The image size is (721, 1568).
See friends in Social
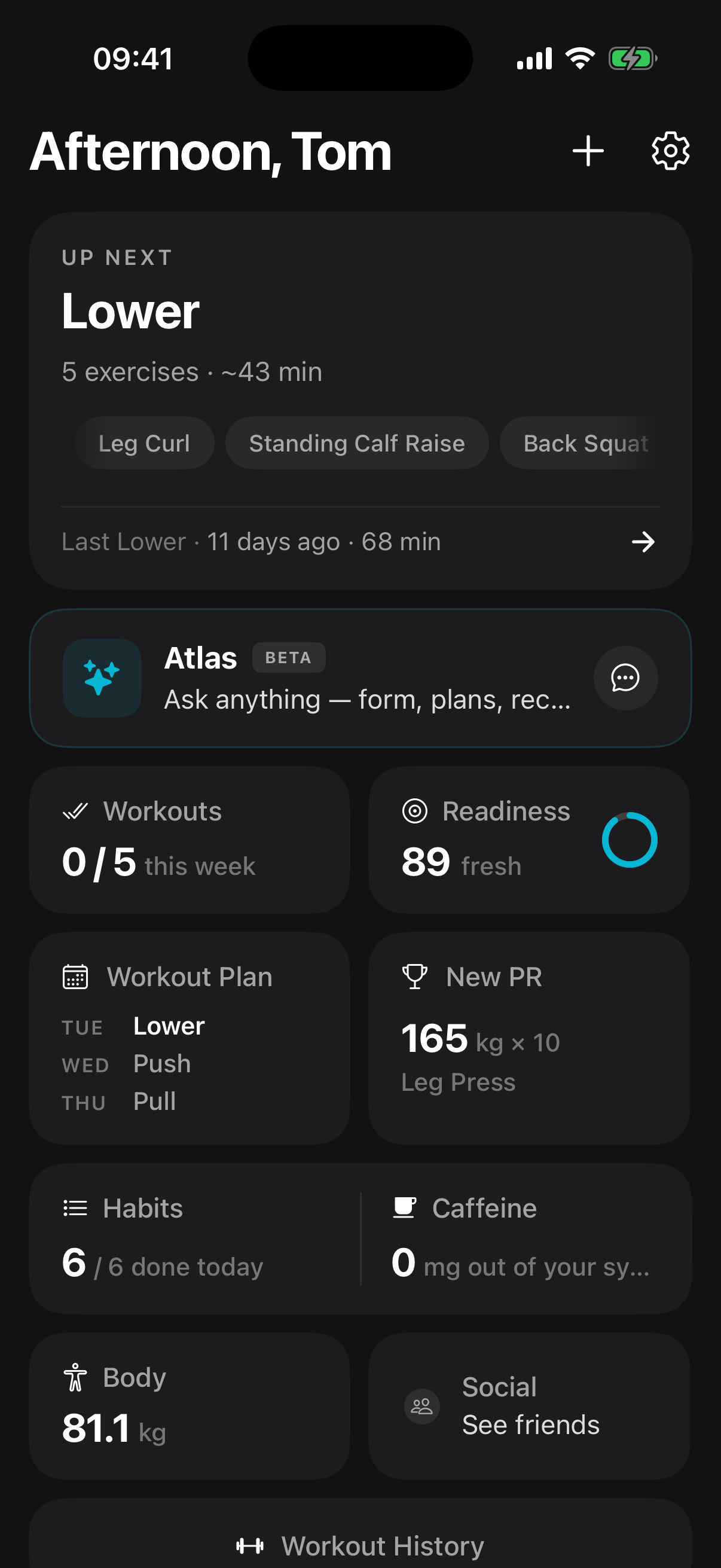[x=529, y=1406]
